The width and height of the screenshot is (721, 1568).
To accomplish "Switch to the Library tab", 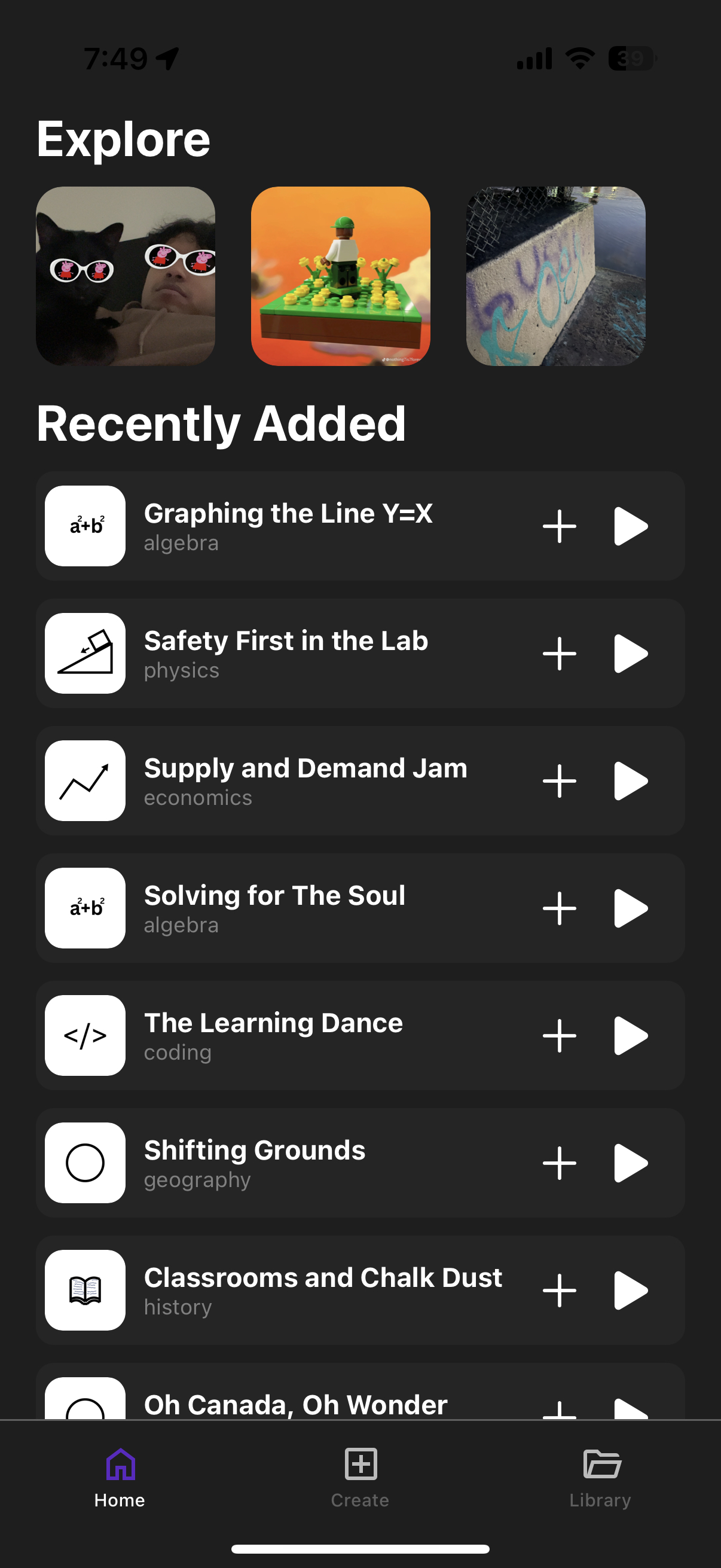I will click(600, 1477).
